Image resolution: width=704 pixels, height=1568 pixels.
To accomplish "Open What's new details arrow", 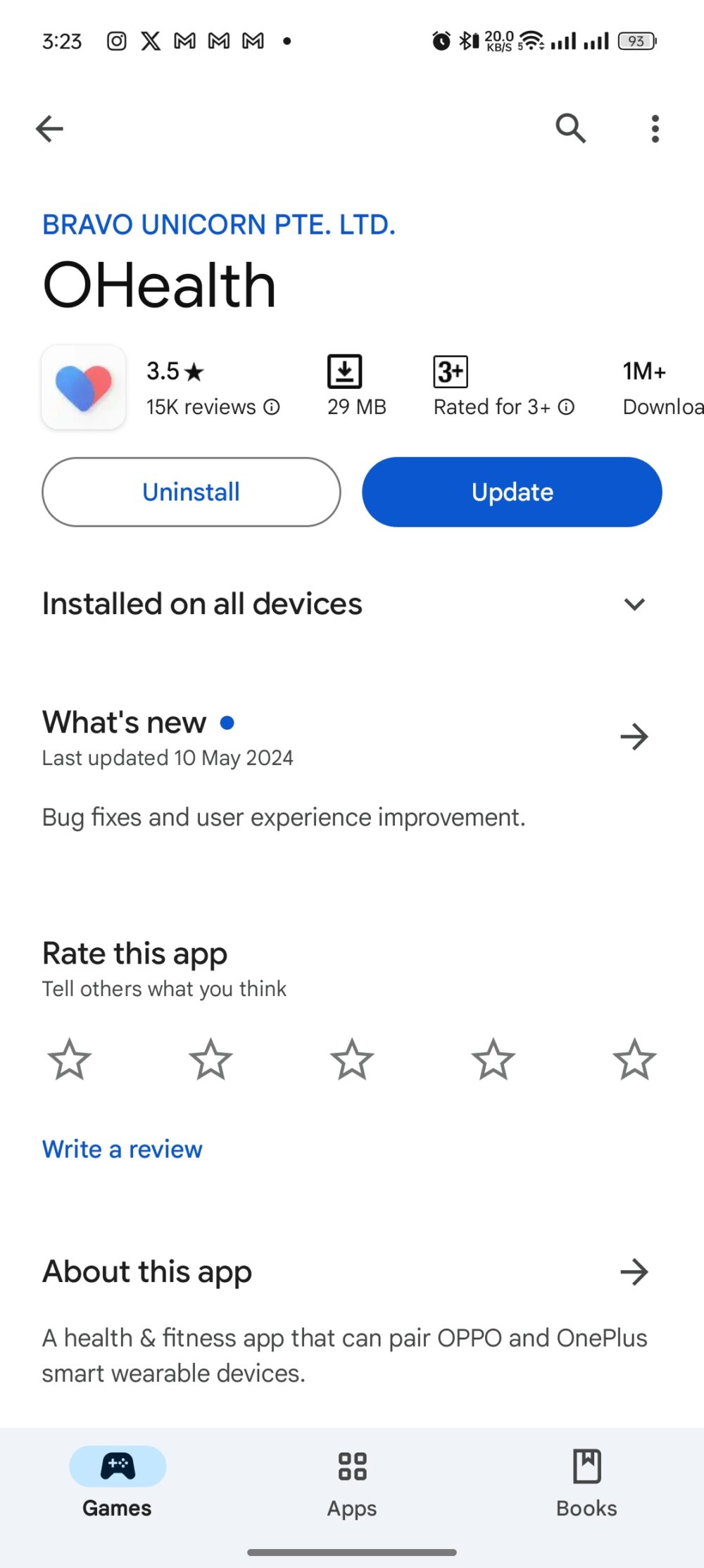I will 634,737.
